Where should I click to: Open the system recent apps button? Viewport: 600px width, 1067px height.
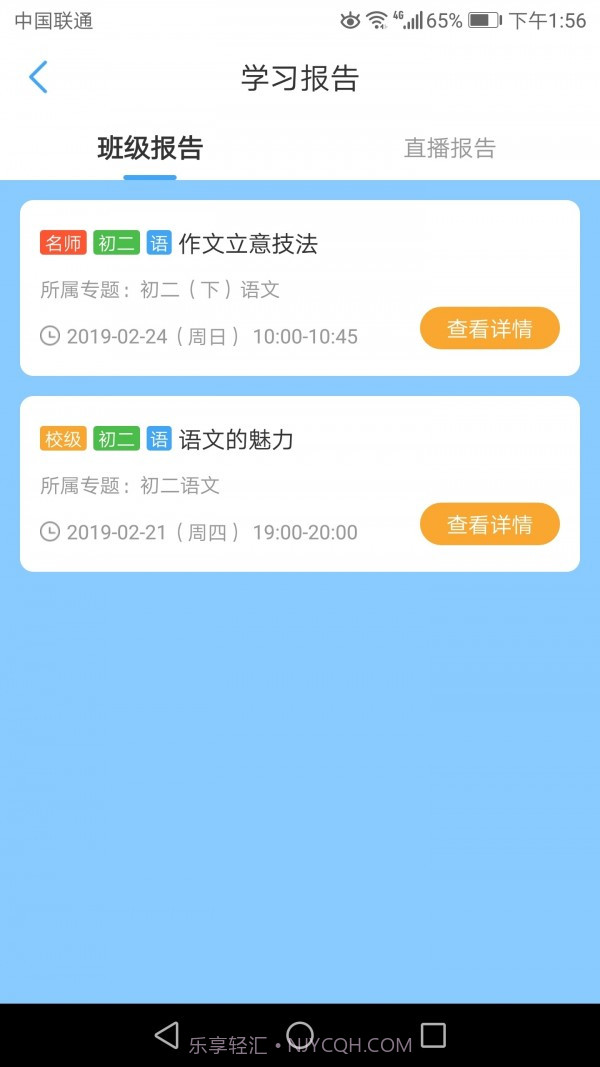click(433, 1035)
